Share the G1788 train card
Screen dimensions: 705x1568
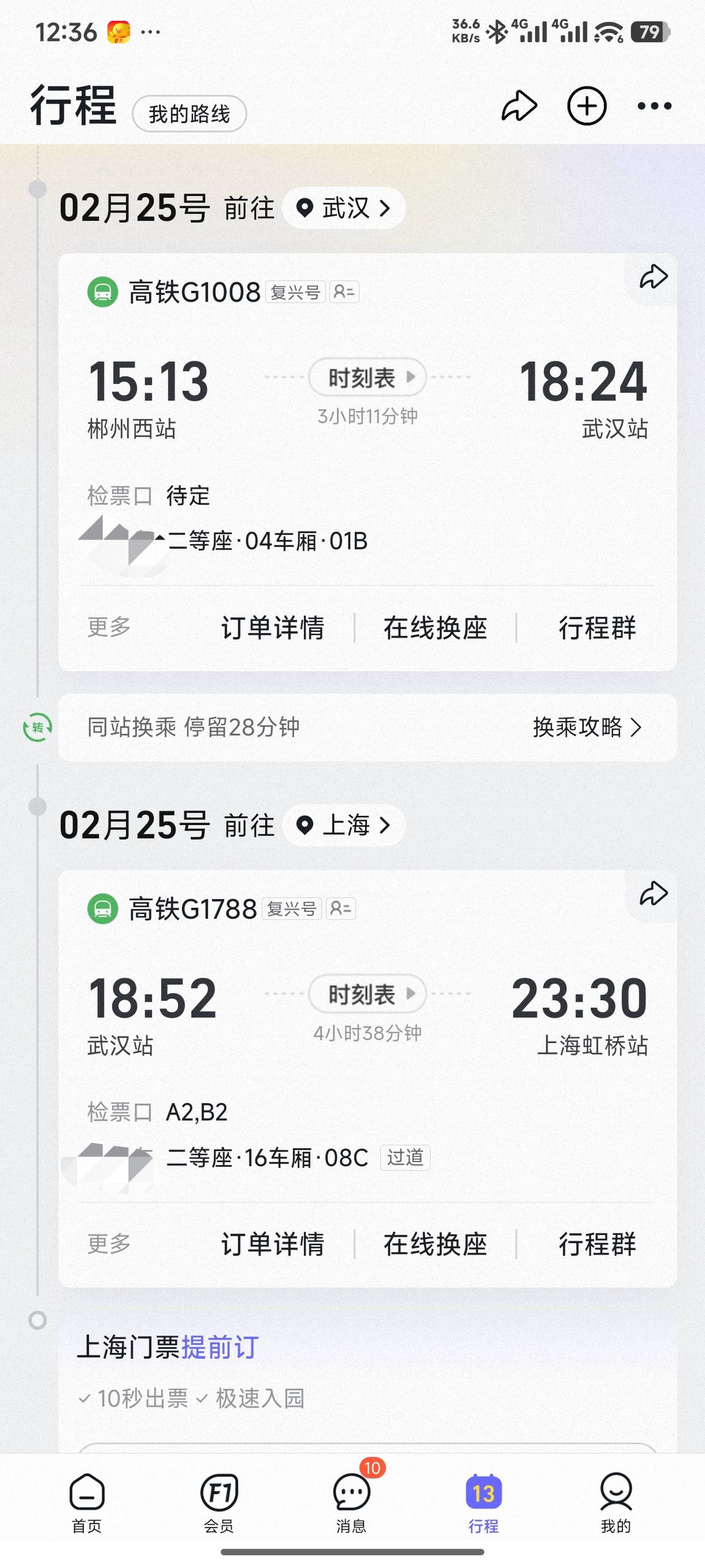click(653, 894)
